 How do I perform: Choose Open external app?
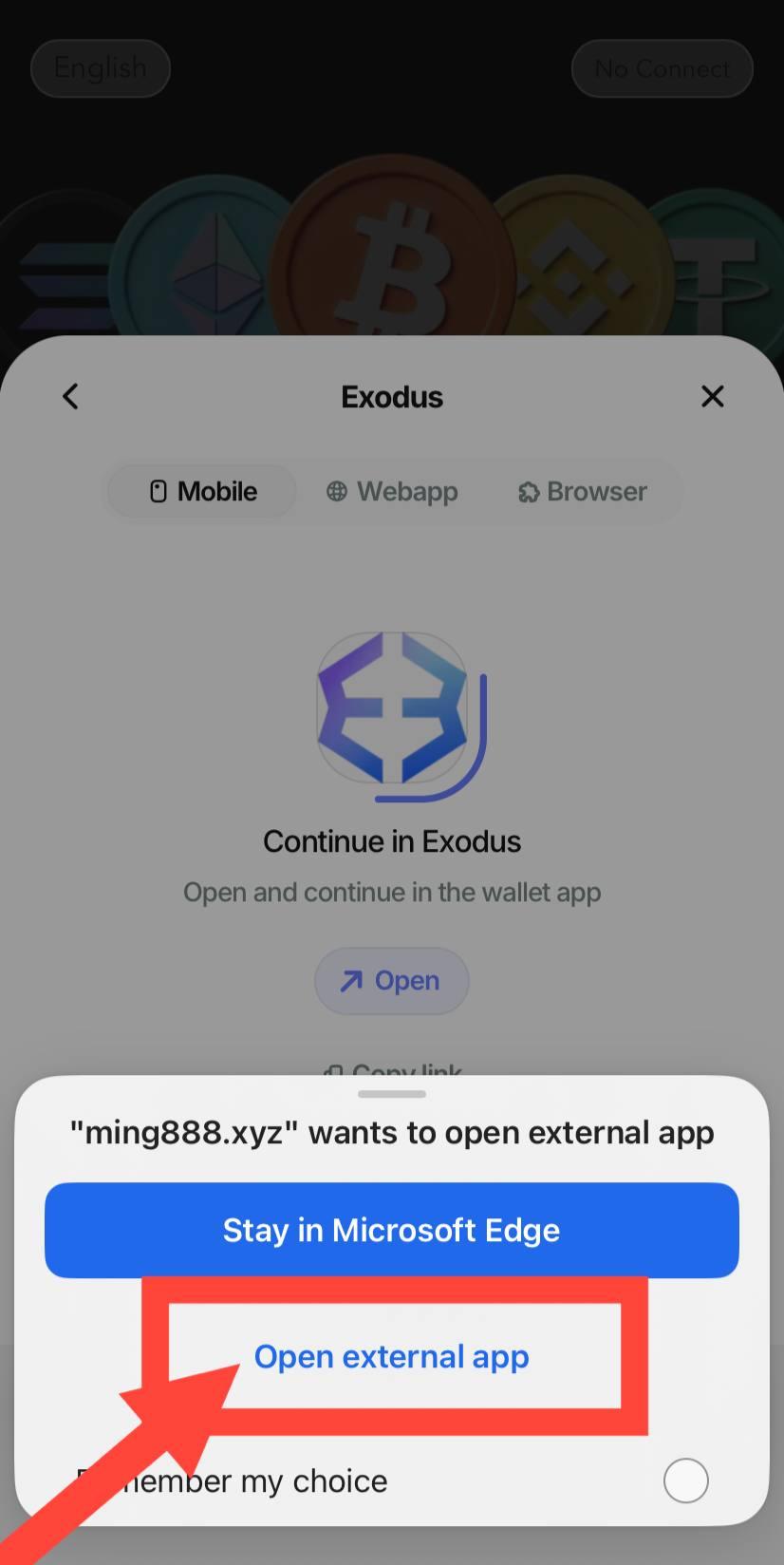tap(391, 1356)
